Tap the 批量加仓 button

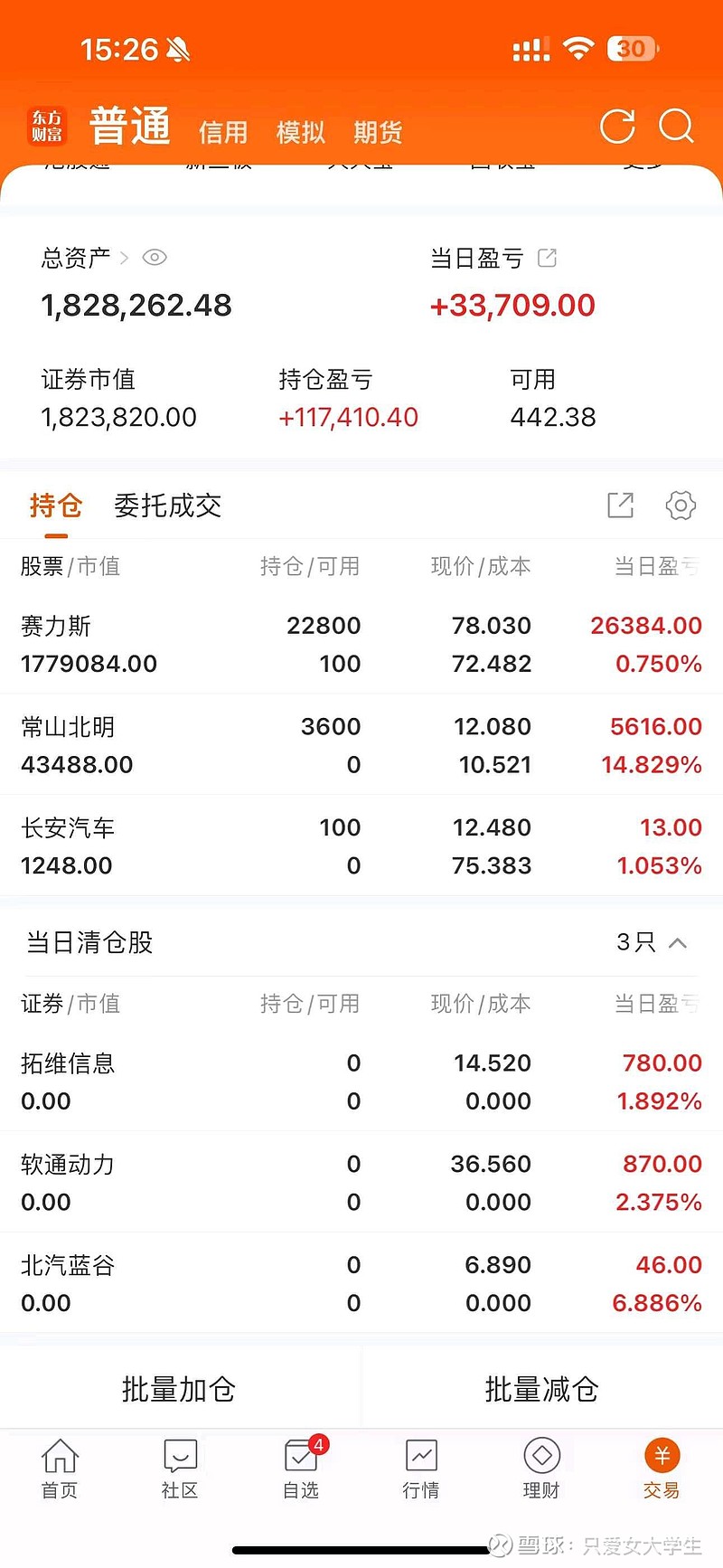(179, 1389)
